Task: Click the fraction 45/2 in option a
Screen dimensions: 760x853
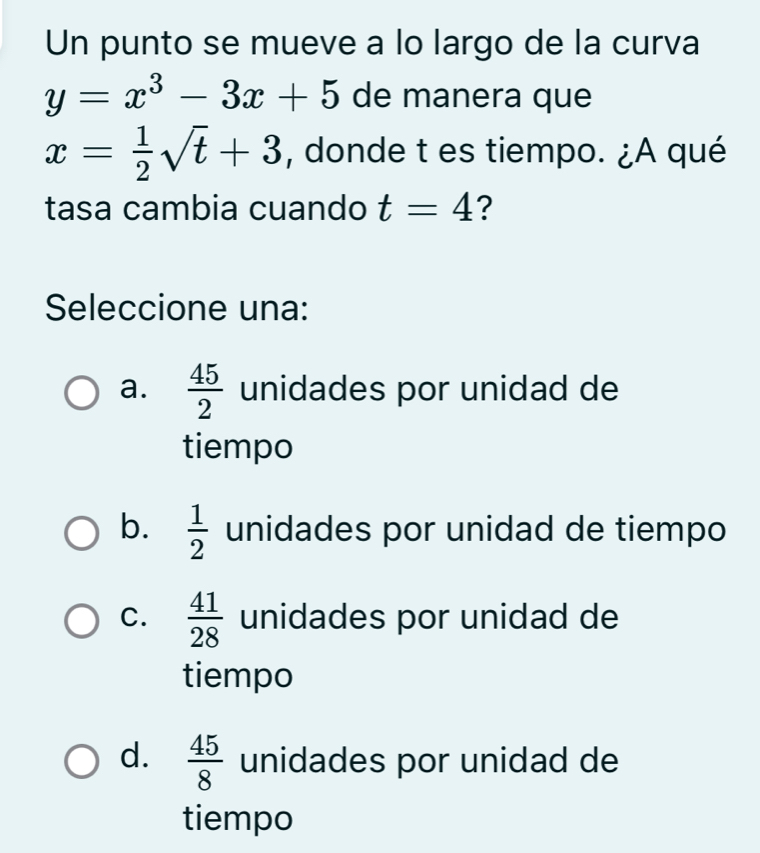Action: point(199,390)
